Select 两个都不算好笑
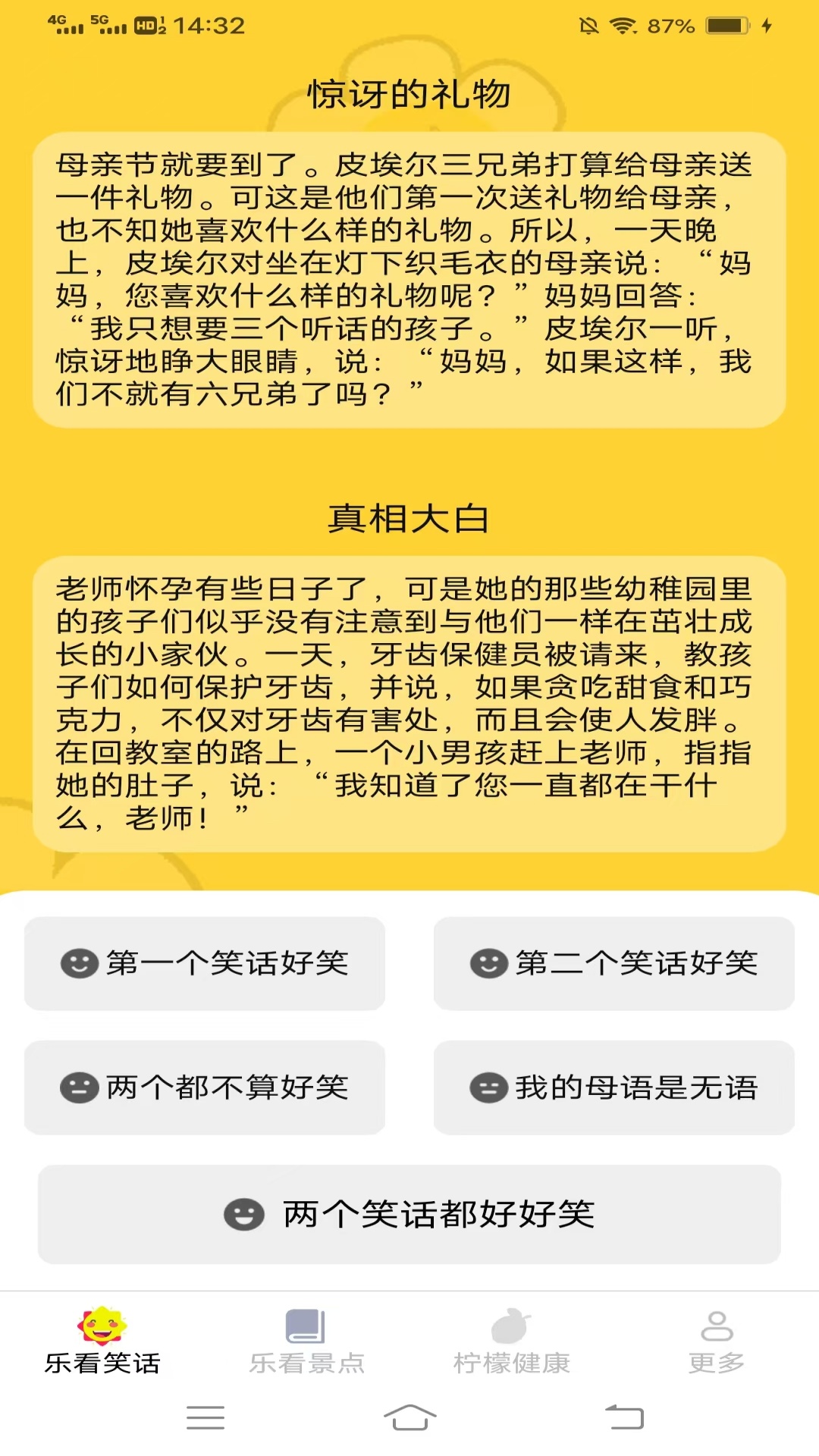 pyautogui.click(x=205, y=1087)
